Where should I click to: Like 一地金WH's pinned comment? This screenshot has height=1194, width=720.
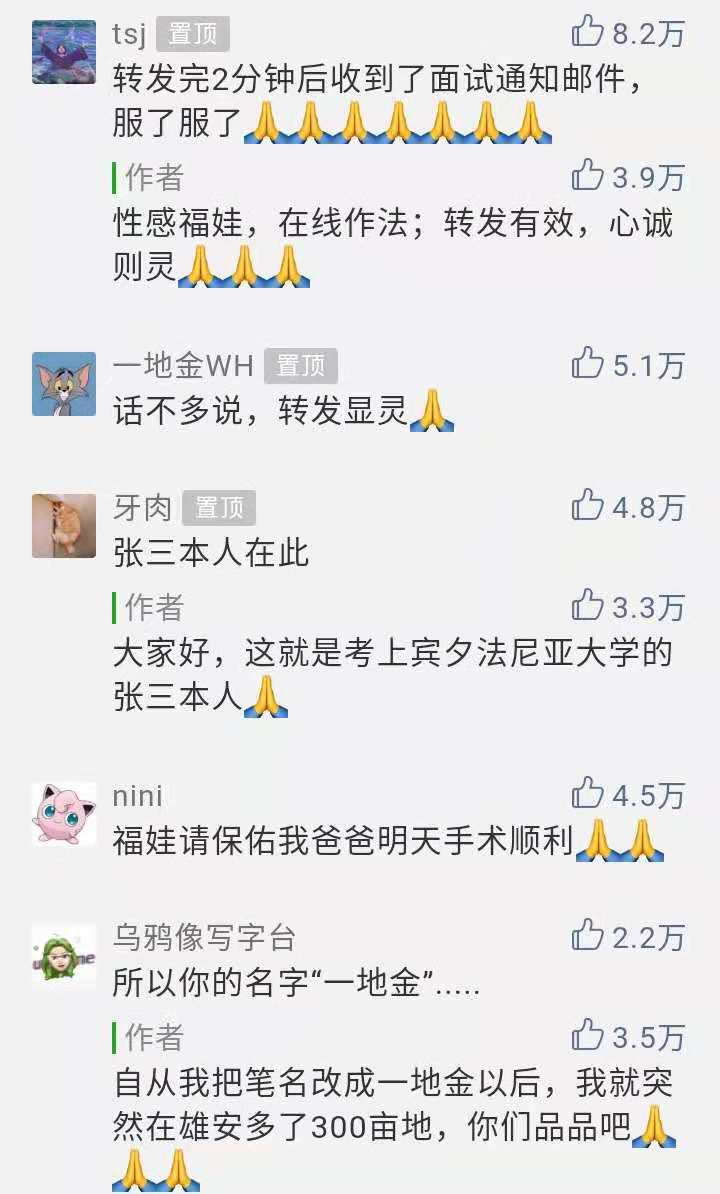(588, 364)
